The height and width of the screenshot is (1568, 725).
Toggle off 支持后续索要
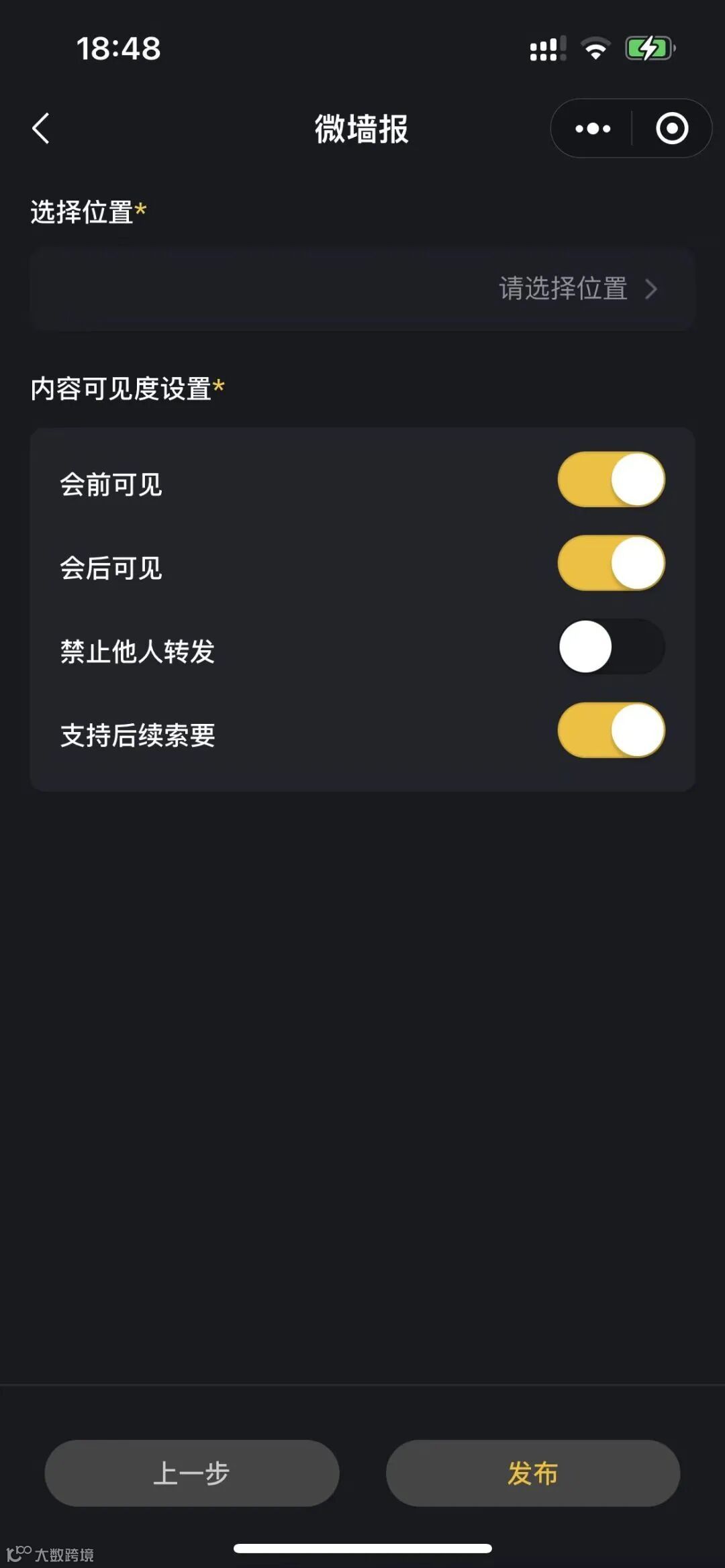click(611, 730)
